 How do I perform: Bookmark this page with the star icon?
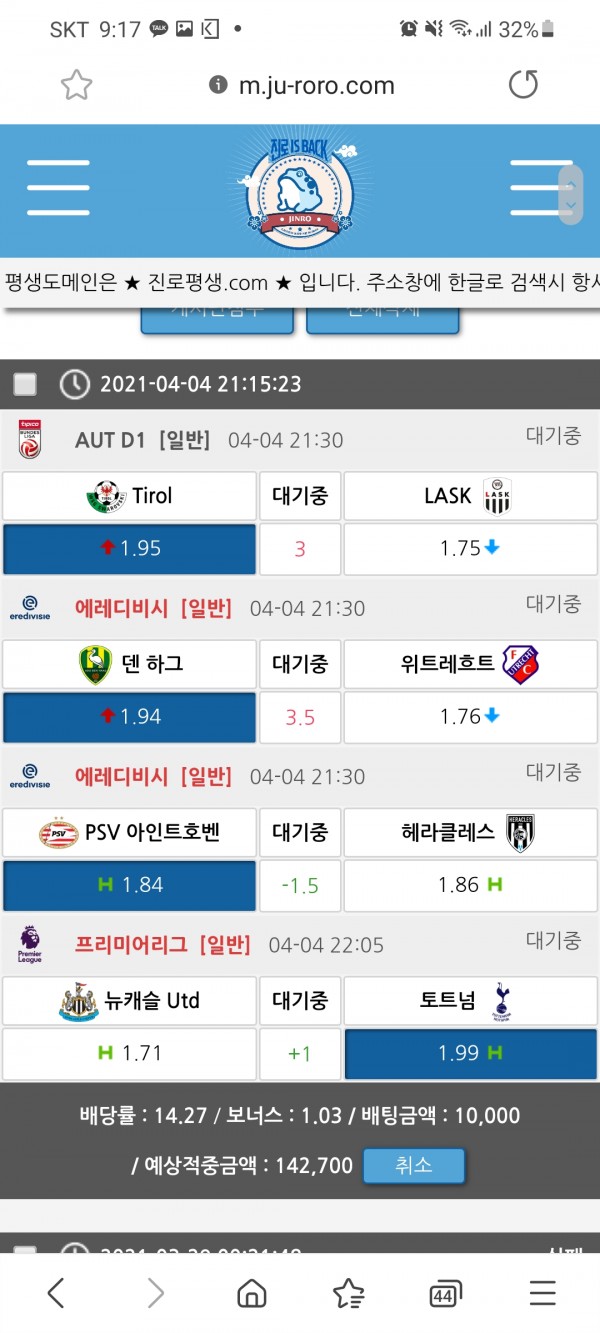[77, 85]
